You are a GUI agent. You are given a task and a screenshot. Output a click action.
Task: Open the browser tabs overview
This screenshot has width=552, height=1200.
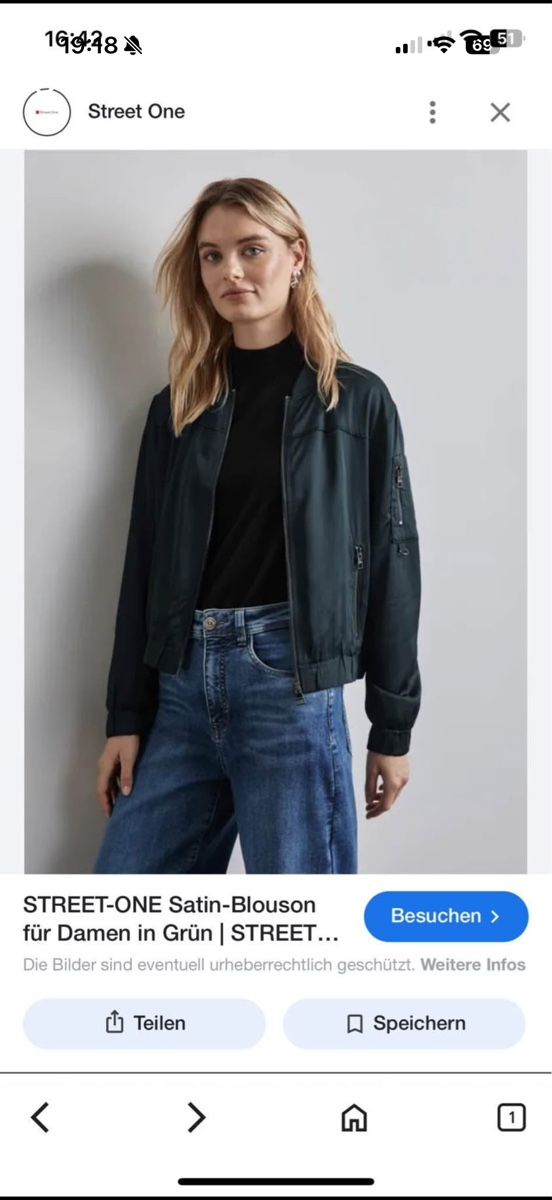[511, 1117]
